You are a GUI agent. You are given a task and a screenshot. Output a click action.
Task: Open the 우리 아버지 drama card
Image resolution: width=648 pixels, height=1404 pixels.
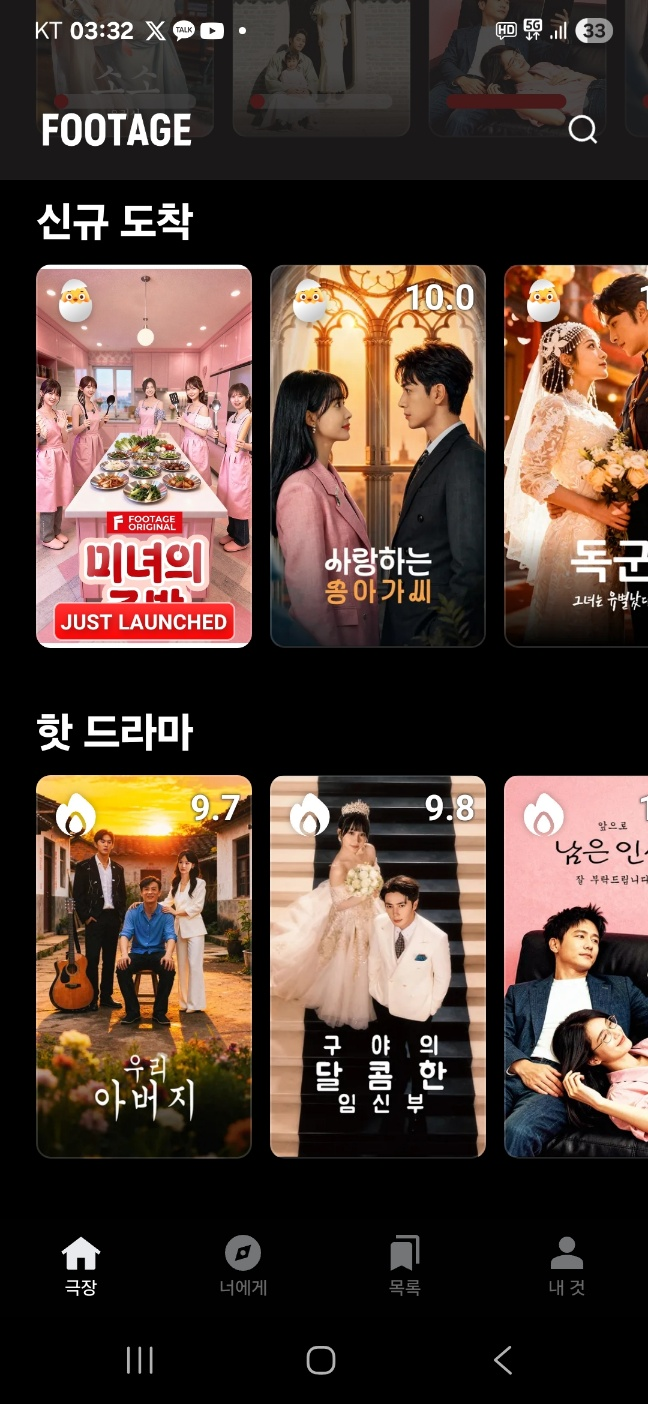[x=144, y=966]
